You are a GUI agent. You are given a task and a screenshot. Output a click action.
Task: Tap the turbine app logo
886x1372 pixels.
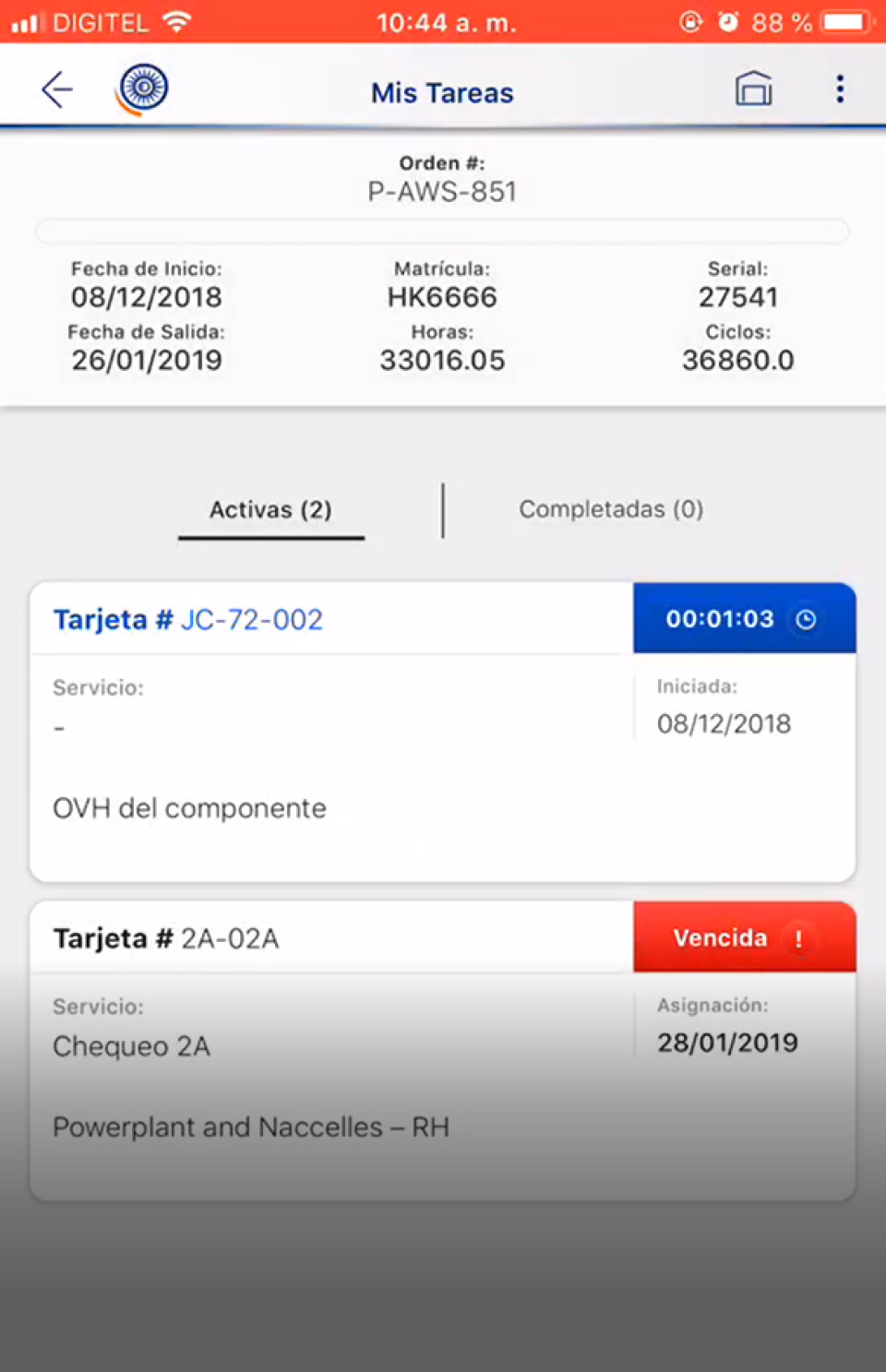pos(140,89)
